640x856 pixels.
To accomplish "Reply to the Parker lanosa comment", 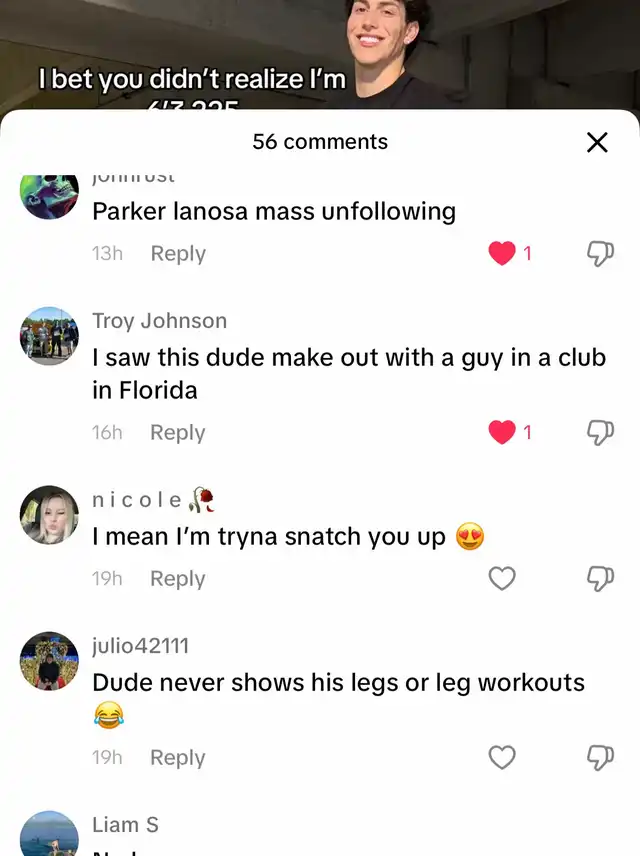I will coord(178,254).
